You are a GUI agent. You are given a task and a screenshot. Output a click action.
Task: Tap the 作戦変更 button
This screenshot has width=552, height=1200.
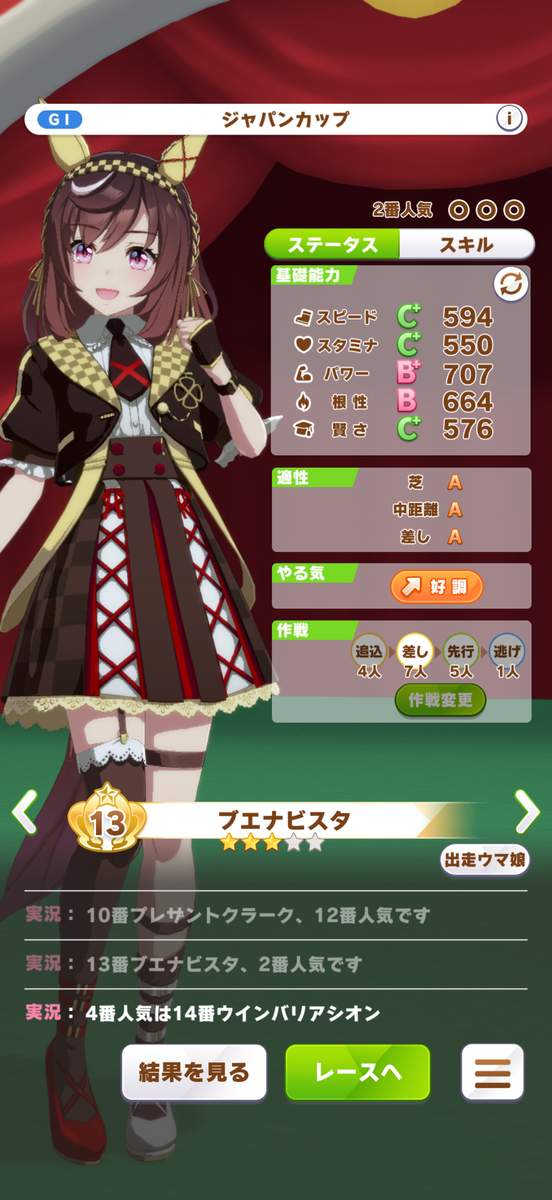pyautogui.click(x=440, y=700)
